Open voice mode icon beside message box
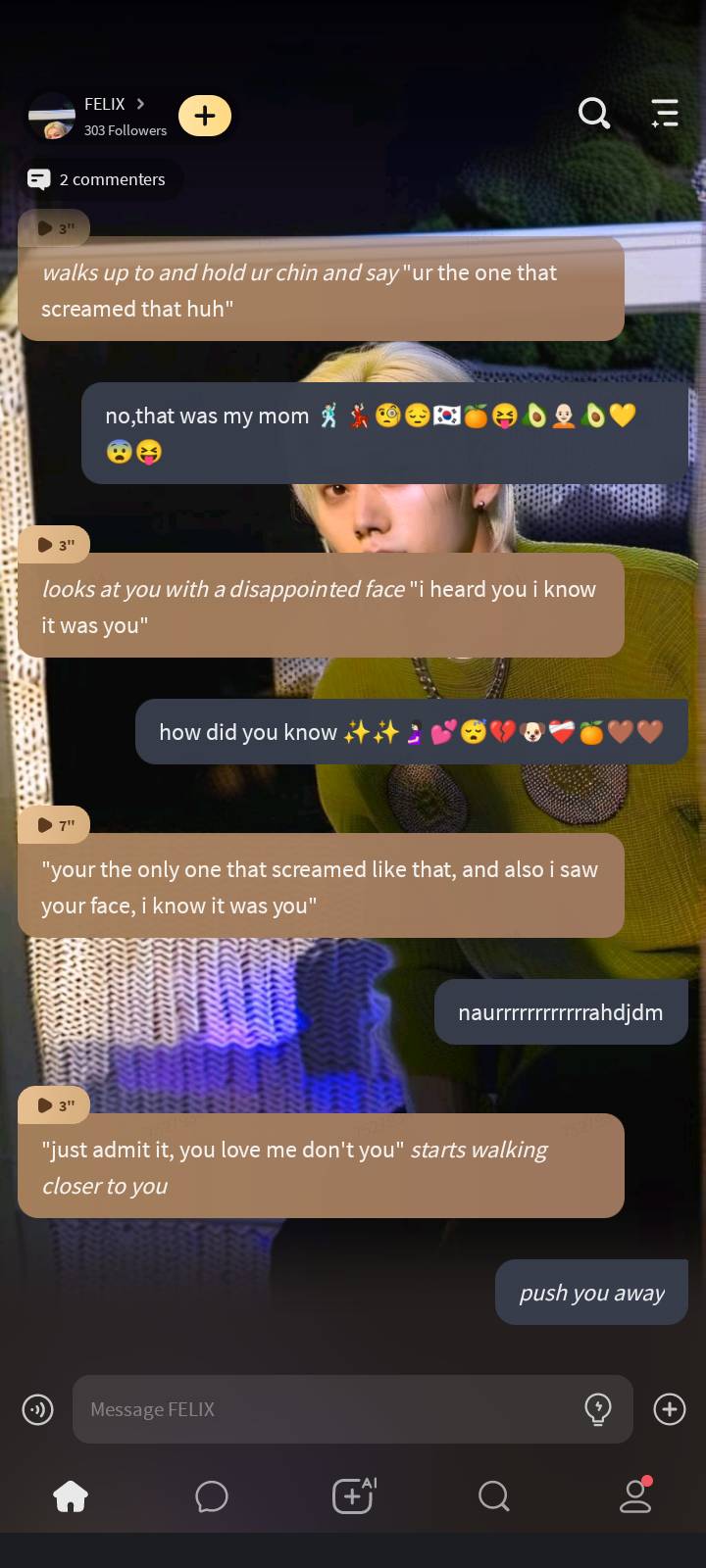706x1568 pixels. pos(37,1409)
